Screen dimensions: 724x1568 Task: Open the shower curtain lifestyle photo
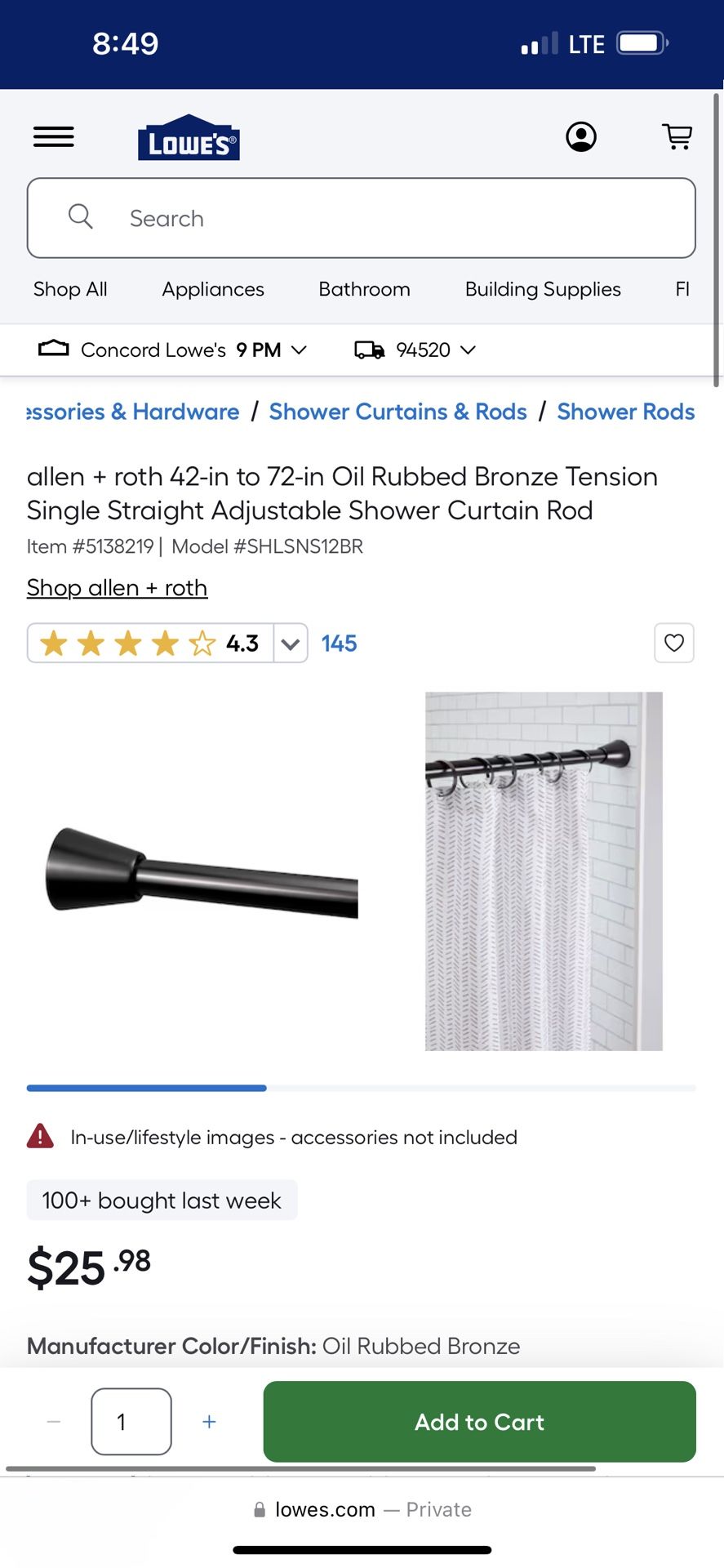544,871
